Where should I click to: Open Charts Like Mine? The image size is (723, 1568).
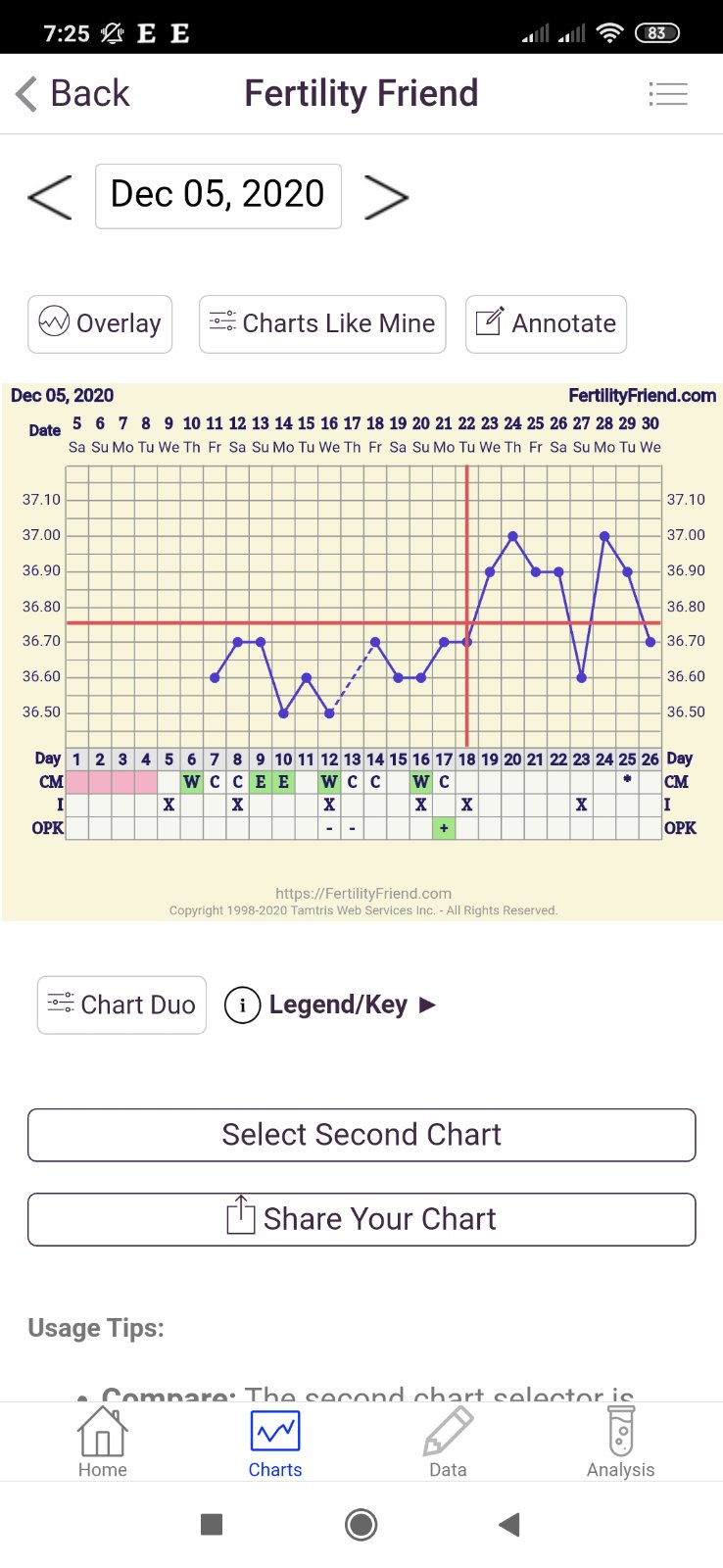coord(322,323)
